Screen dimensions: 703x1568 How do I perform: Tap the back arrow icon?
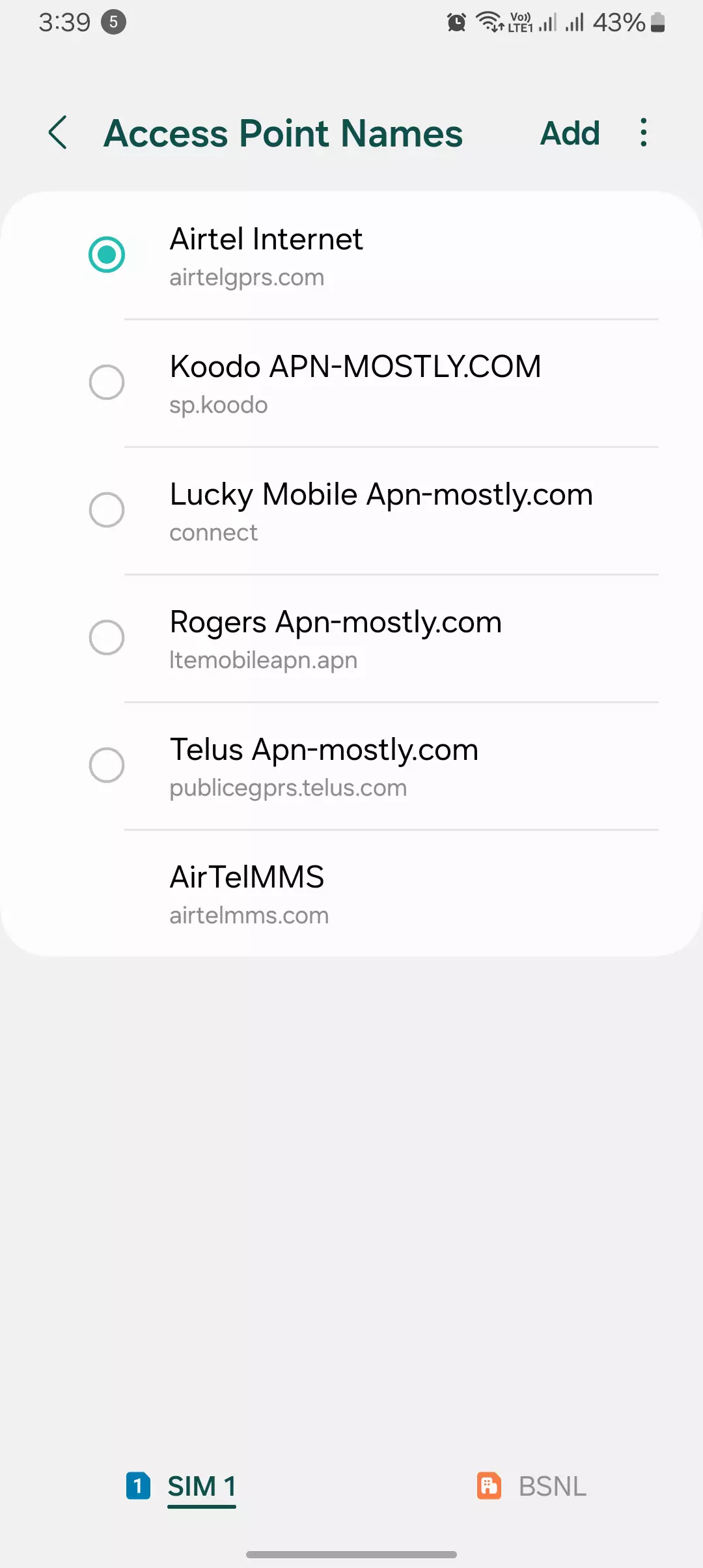pos(57,133)
